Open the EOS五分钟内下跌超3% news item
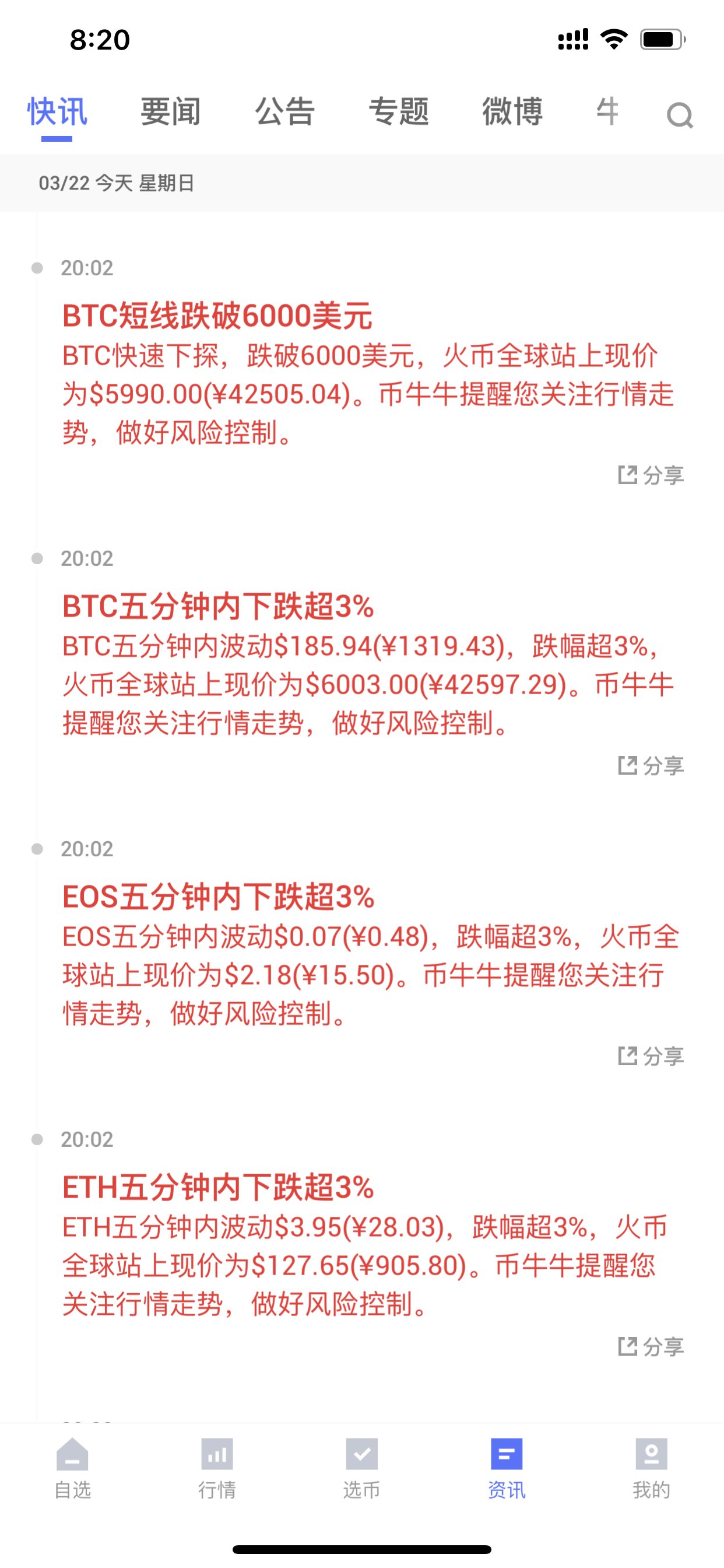The width and height of the screenshot is (724, 1568). click(x=219, y=897)
